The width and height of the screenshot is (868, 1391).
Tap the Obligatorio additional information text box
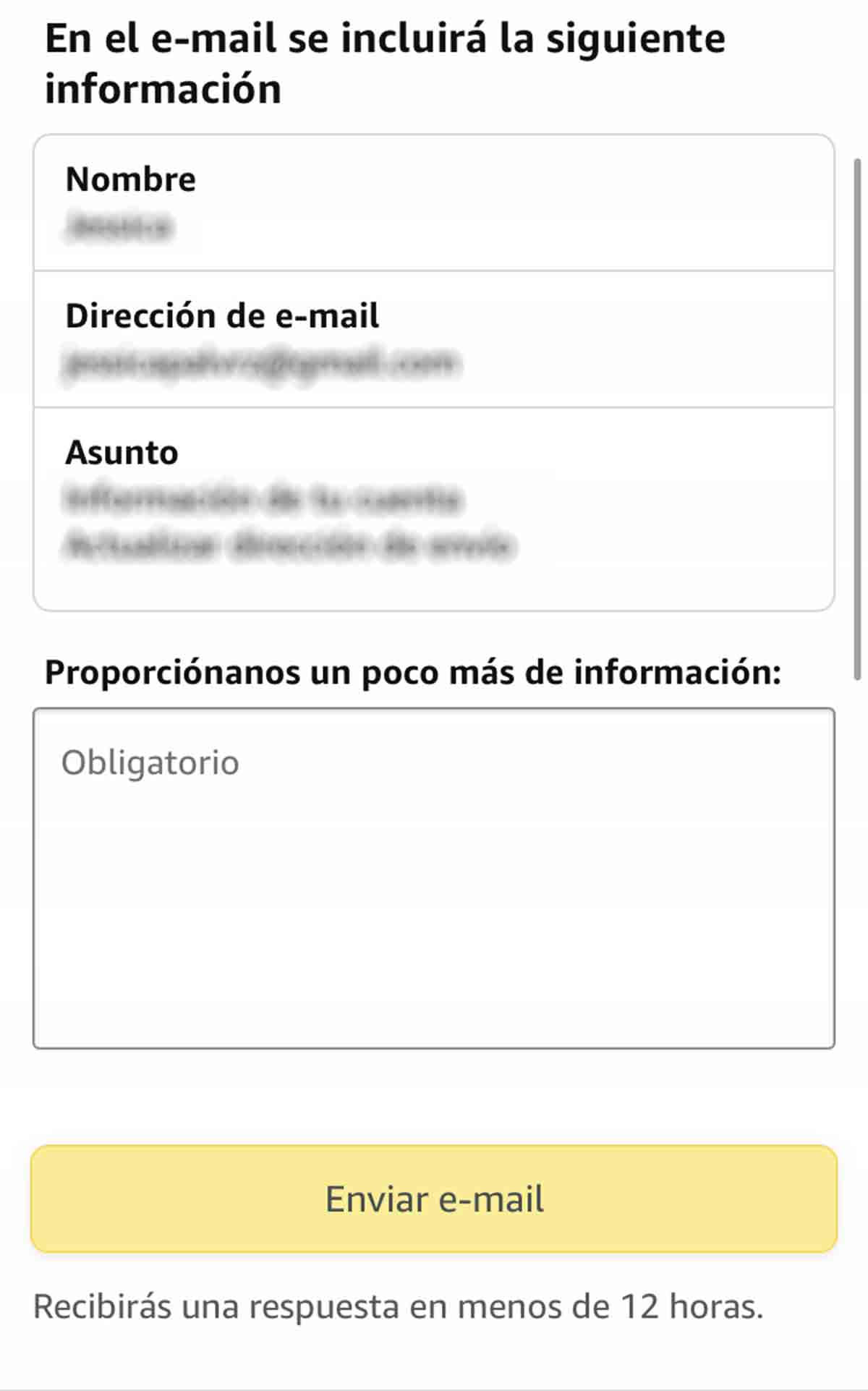coord(434,877)
